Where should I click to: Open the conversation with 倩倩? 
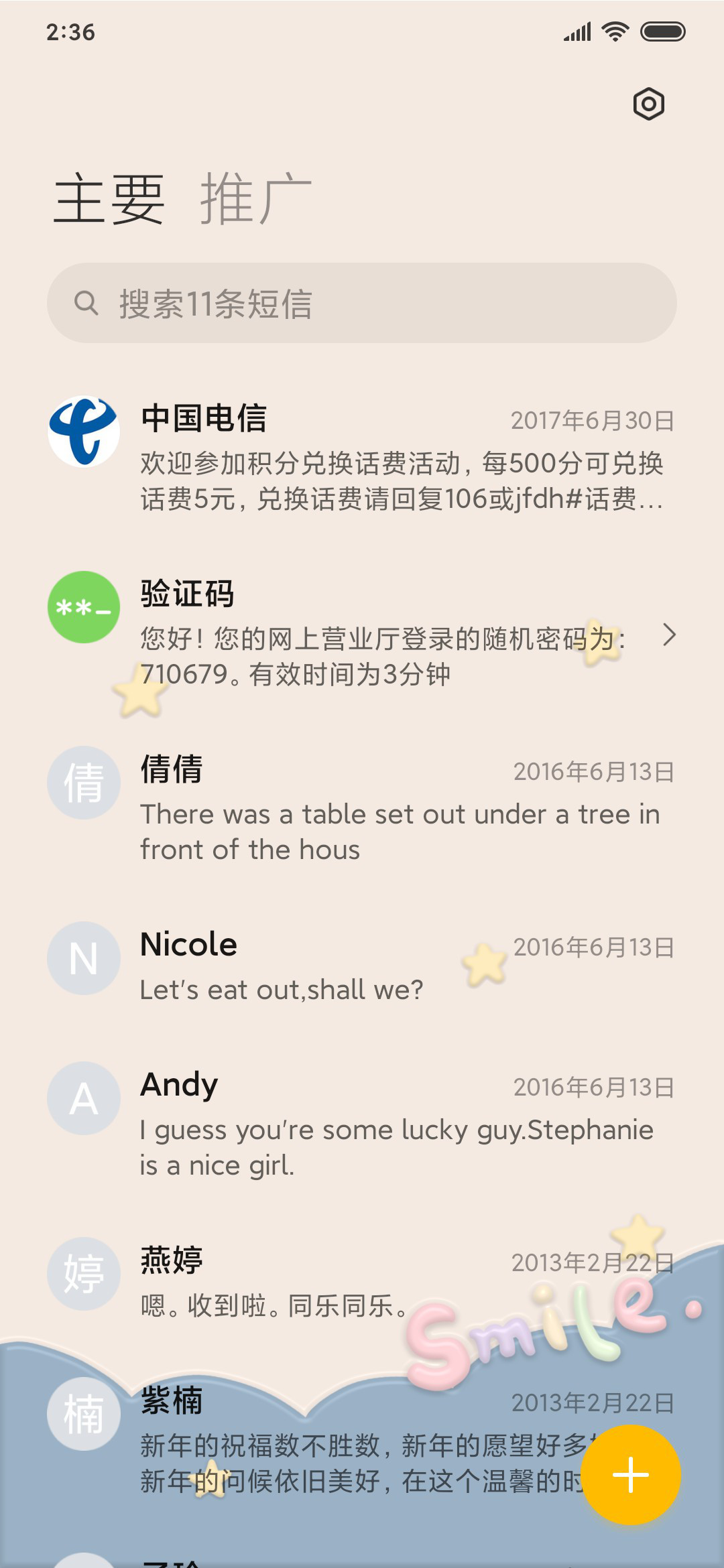click(x=362, y=808)
